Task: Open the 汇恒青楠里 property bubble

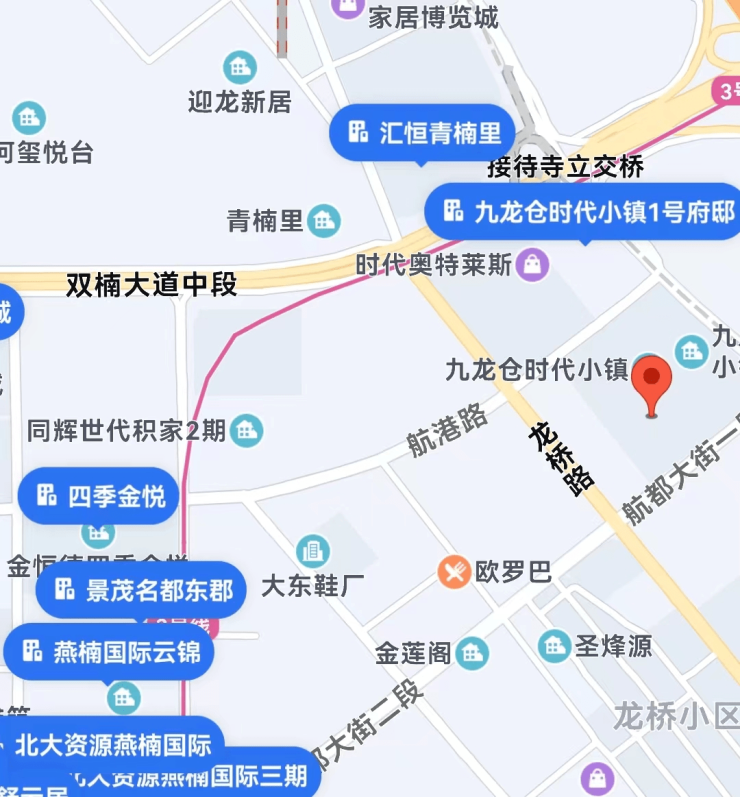Action: click(422, 132)
